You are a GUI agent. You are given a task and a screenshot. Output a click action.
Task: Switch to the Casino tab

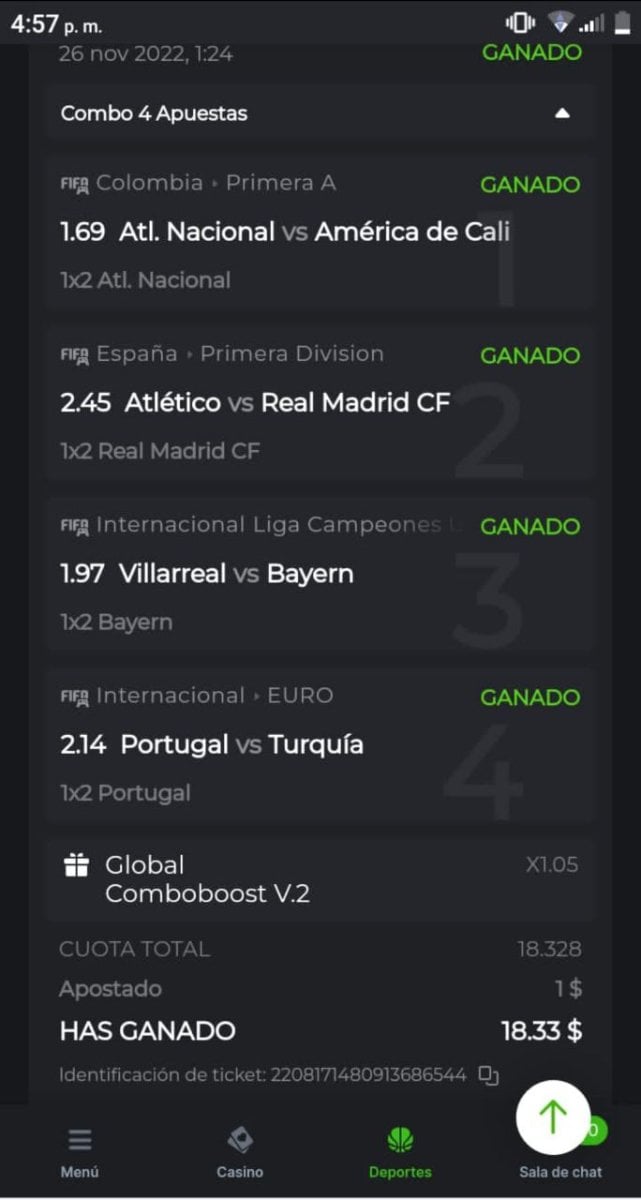pos(240,1152)
